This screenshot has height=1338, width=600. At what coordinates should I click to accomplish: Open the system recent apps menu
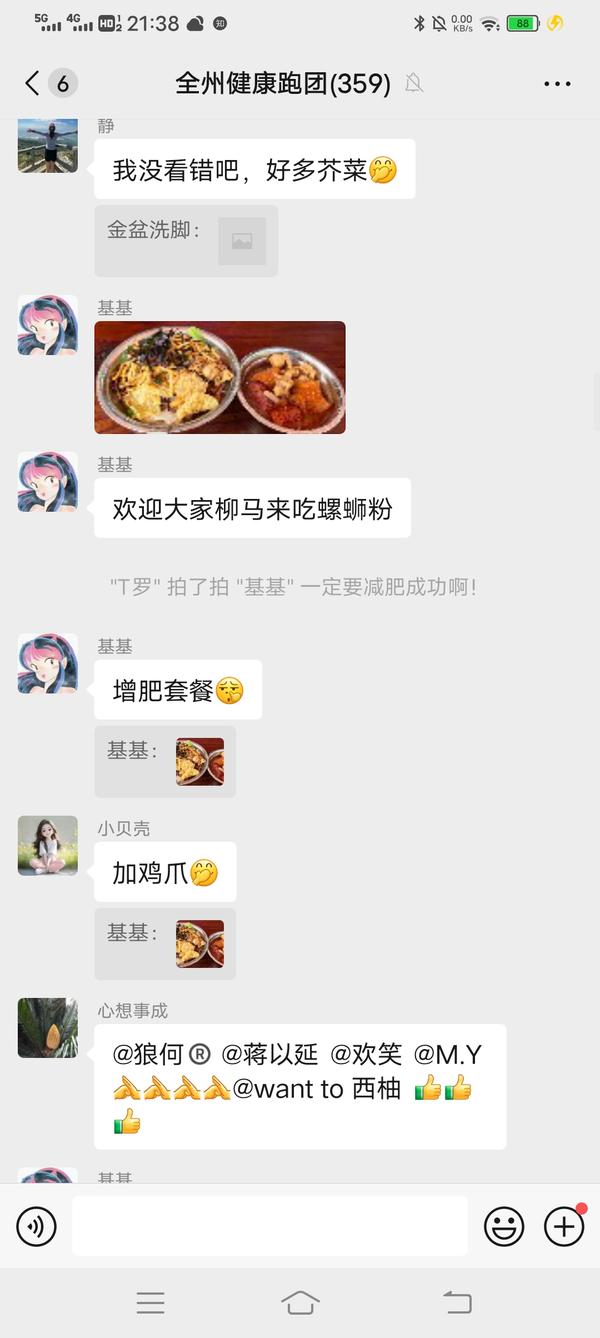pos(150,1302)
